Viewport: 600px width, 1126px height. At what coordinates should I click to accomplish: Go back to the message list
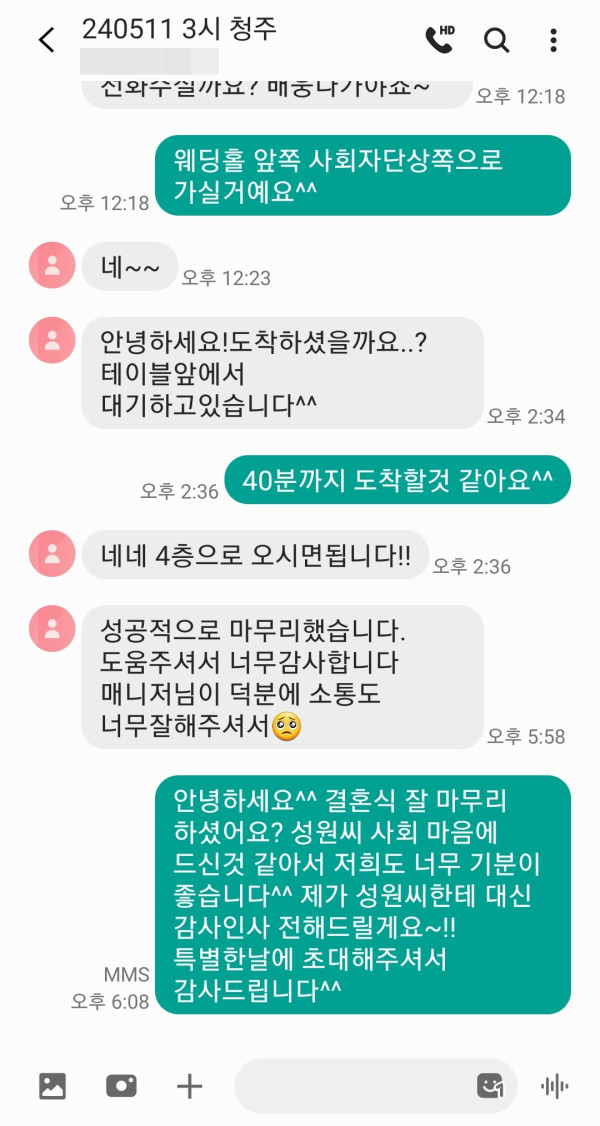tap(46, 40)
